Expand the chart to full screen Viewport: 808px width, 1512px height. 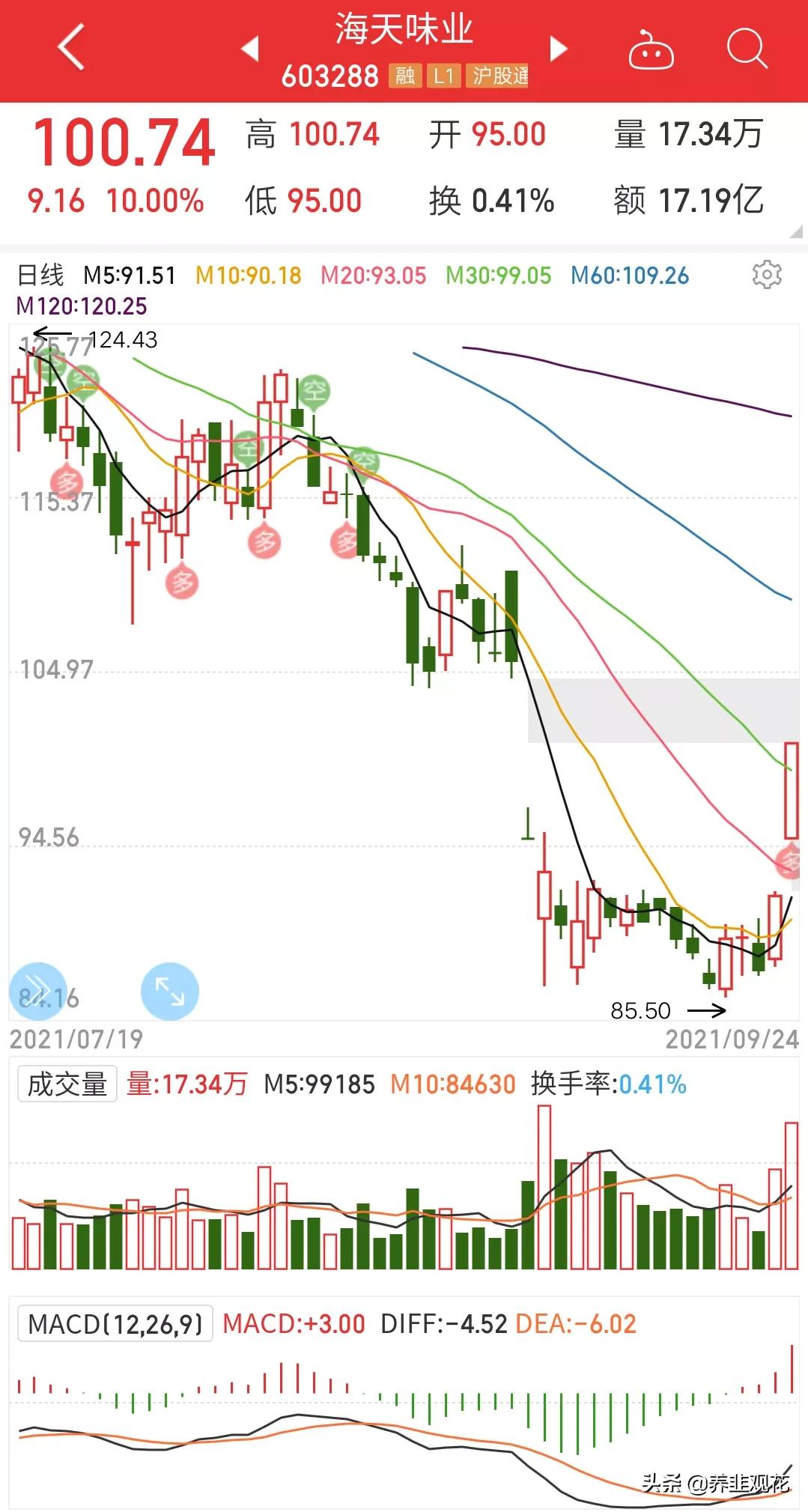click(170, 991)
